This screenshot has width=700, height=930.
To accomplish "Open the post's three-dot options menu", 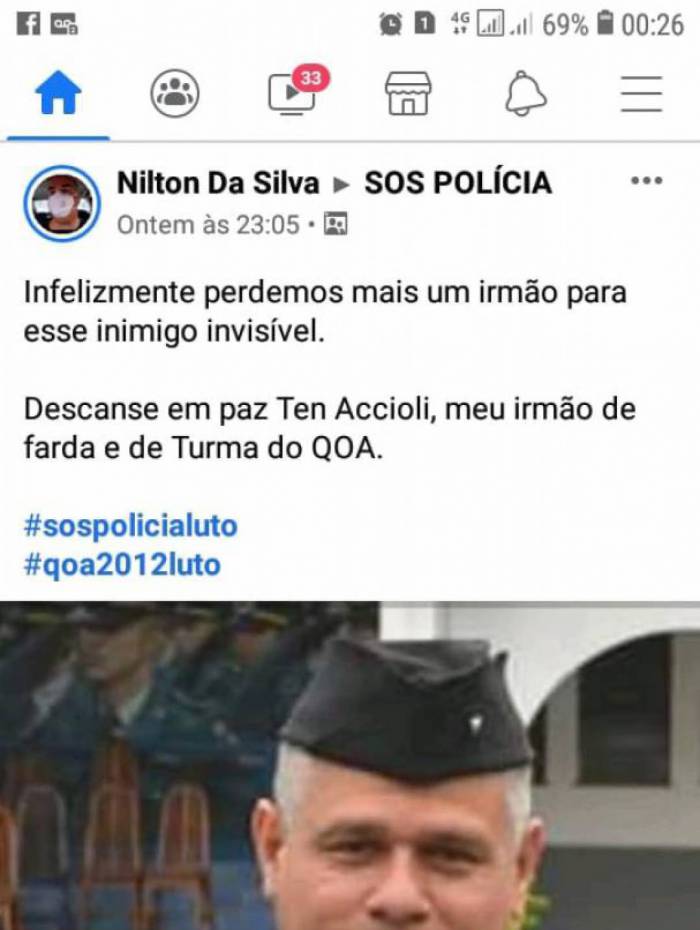I will point(646,181).
